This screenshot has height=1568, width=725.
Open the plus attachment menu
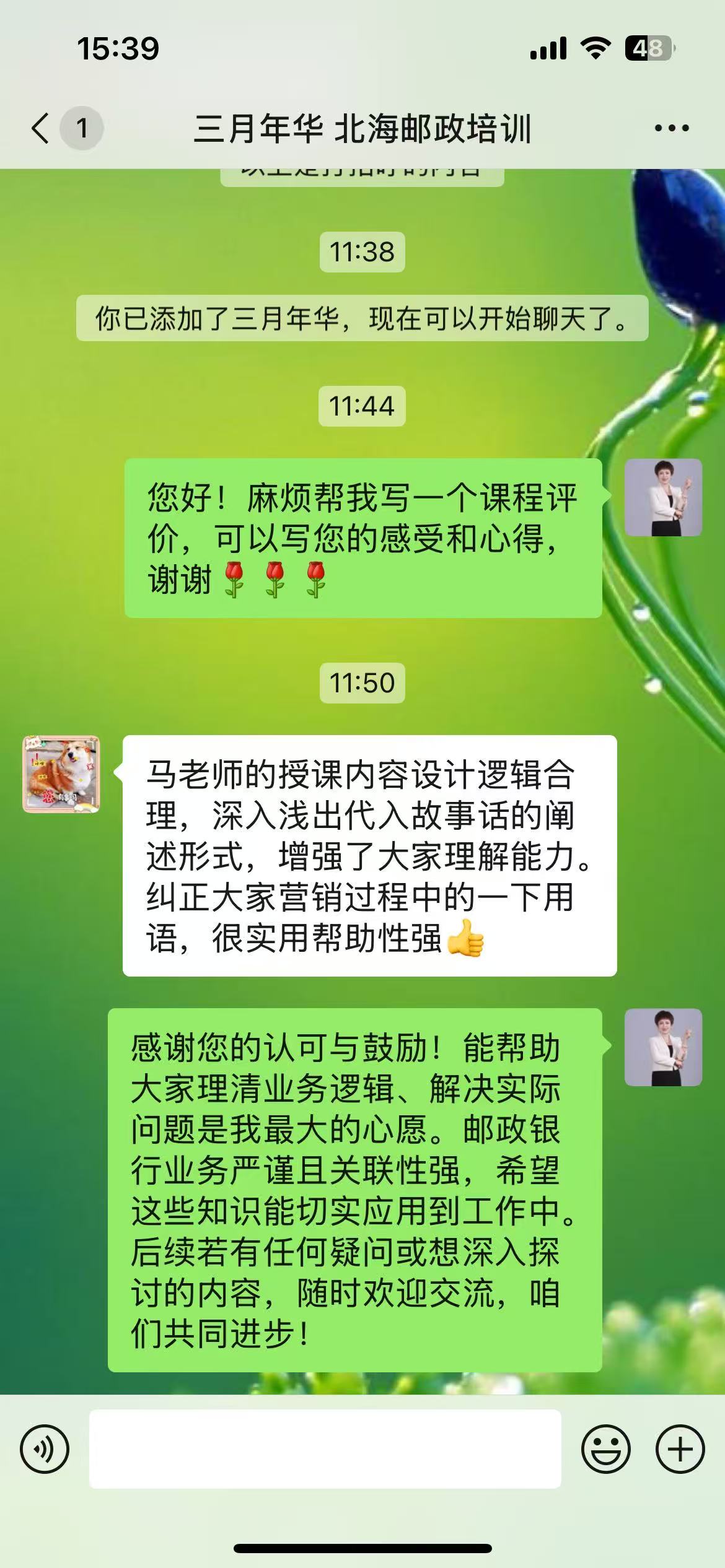point(680,1450)
